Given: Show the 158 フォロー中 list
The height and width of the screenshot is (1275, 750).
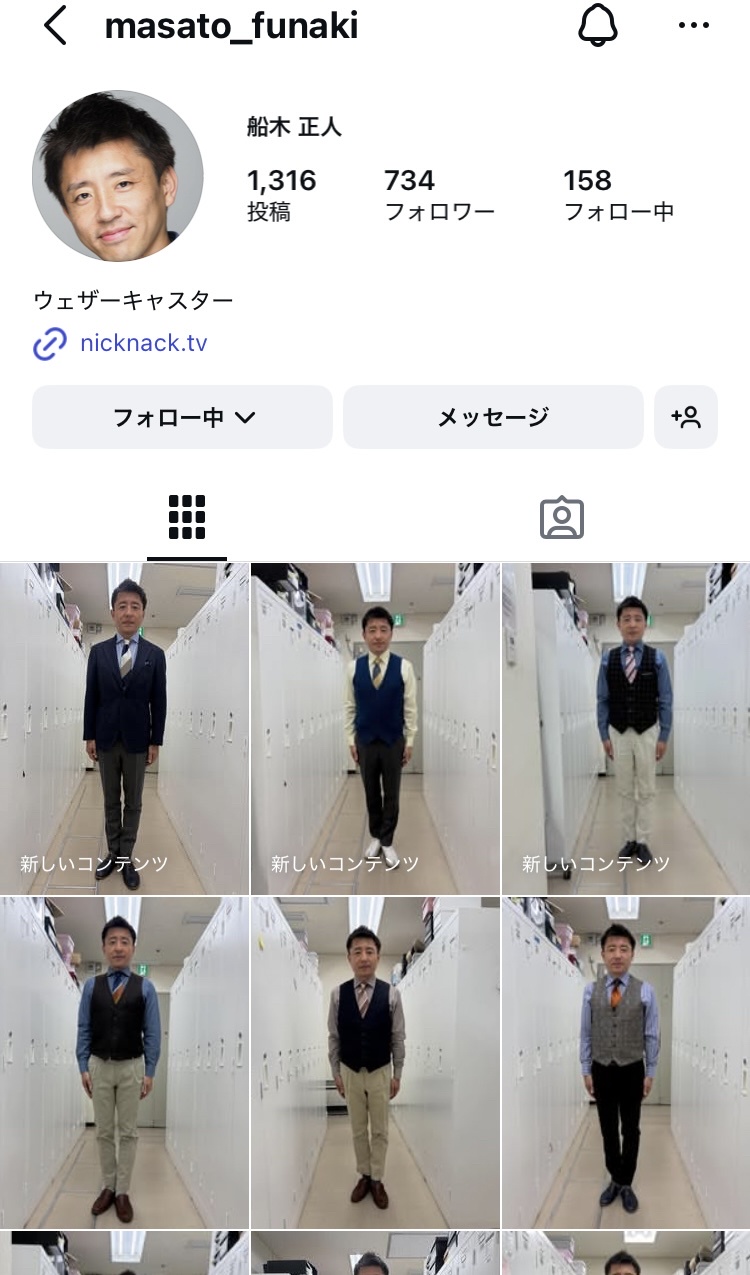Looking at the screenshot, I should pyautogui.click(x=618, y=194).
